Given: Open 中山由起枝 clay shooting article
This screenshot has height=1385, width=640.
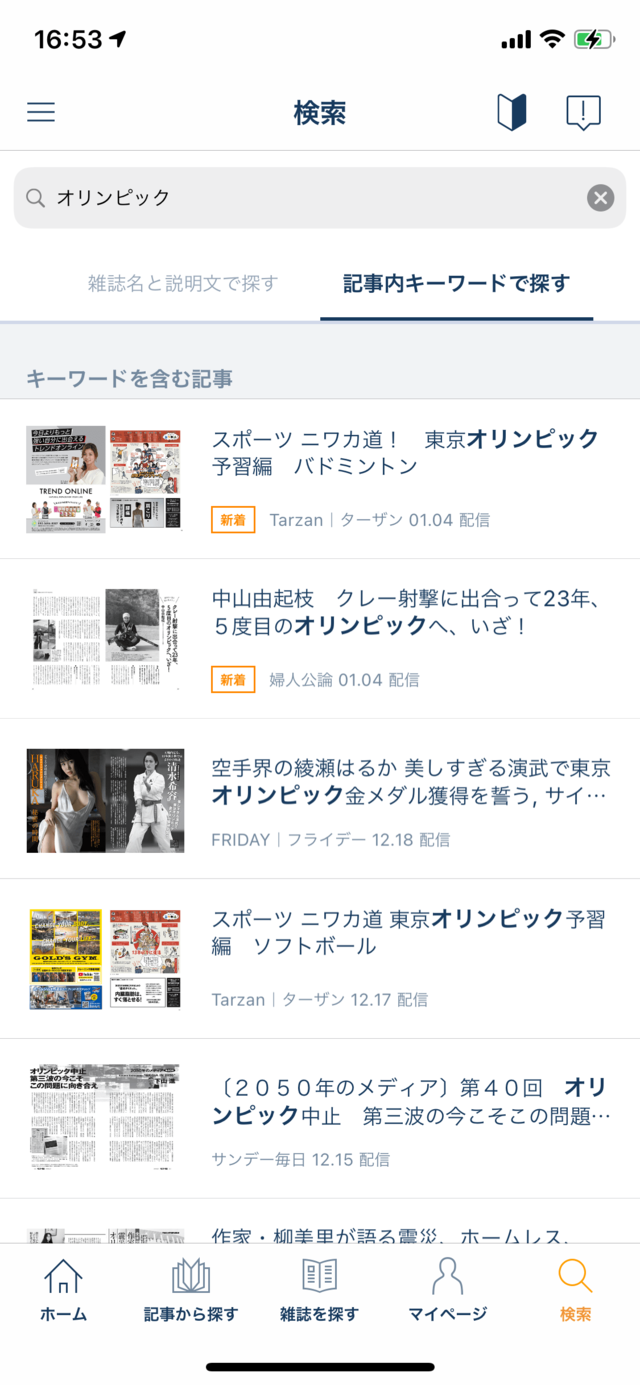Looking at the screenshot, I should point(320,639).
